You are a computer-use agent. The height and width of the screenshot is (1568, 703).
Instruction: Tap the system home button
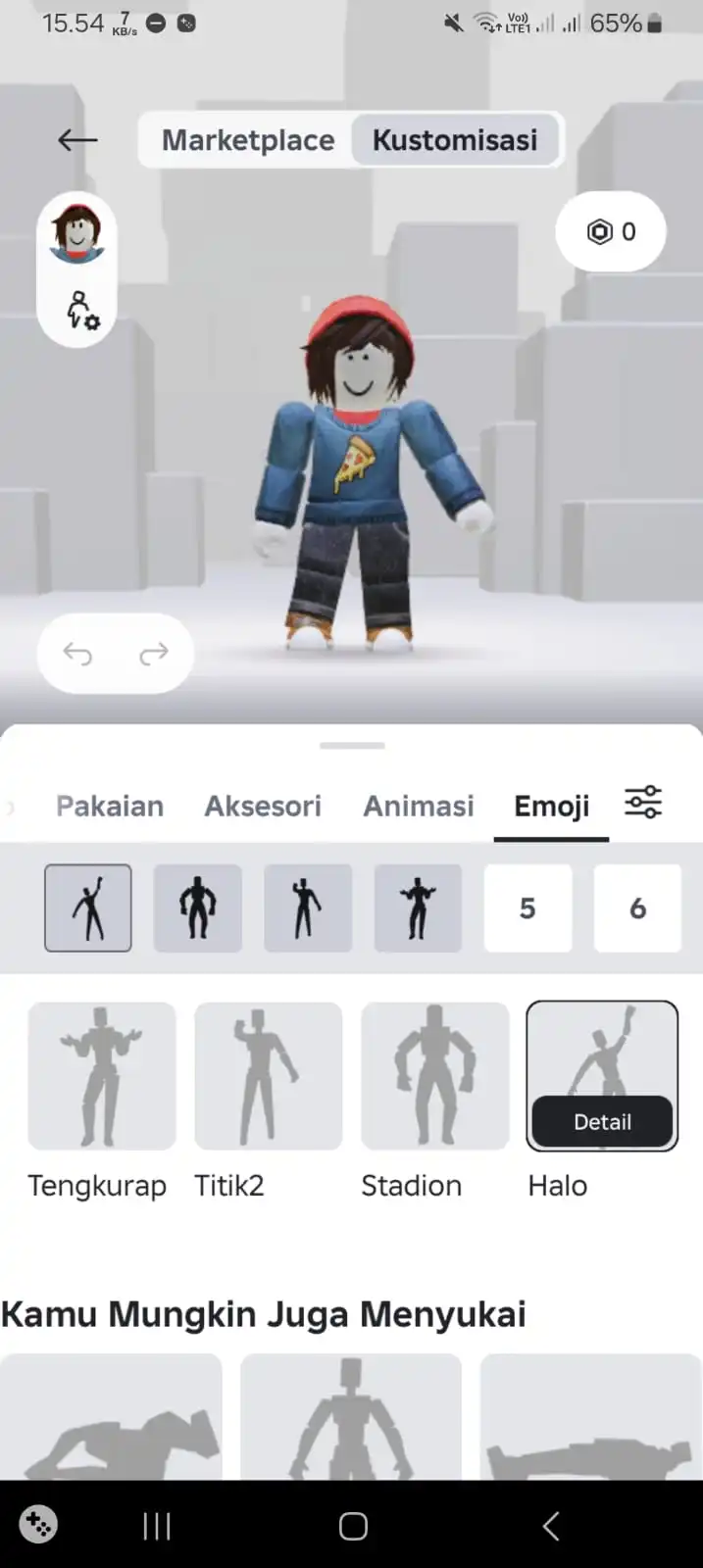point(353,1526)
